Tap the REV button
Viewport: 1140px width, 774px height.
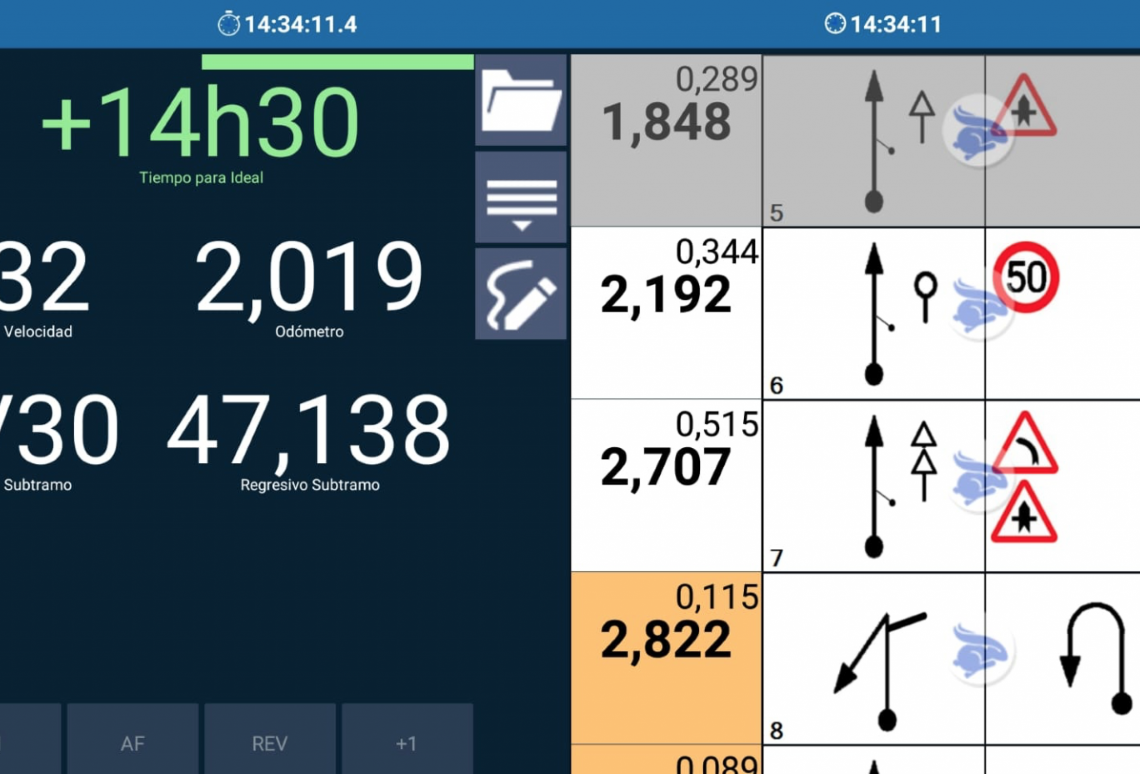[270, 743]
